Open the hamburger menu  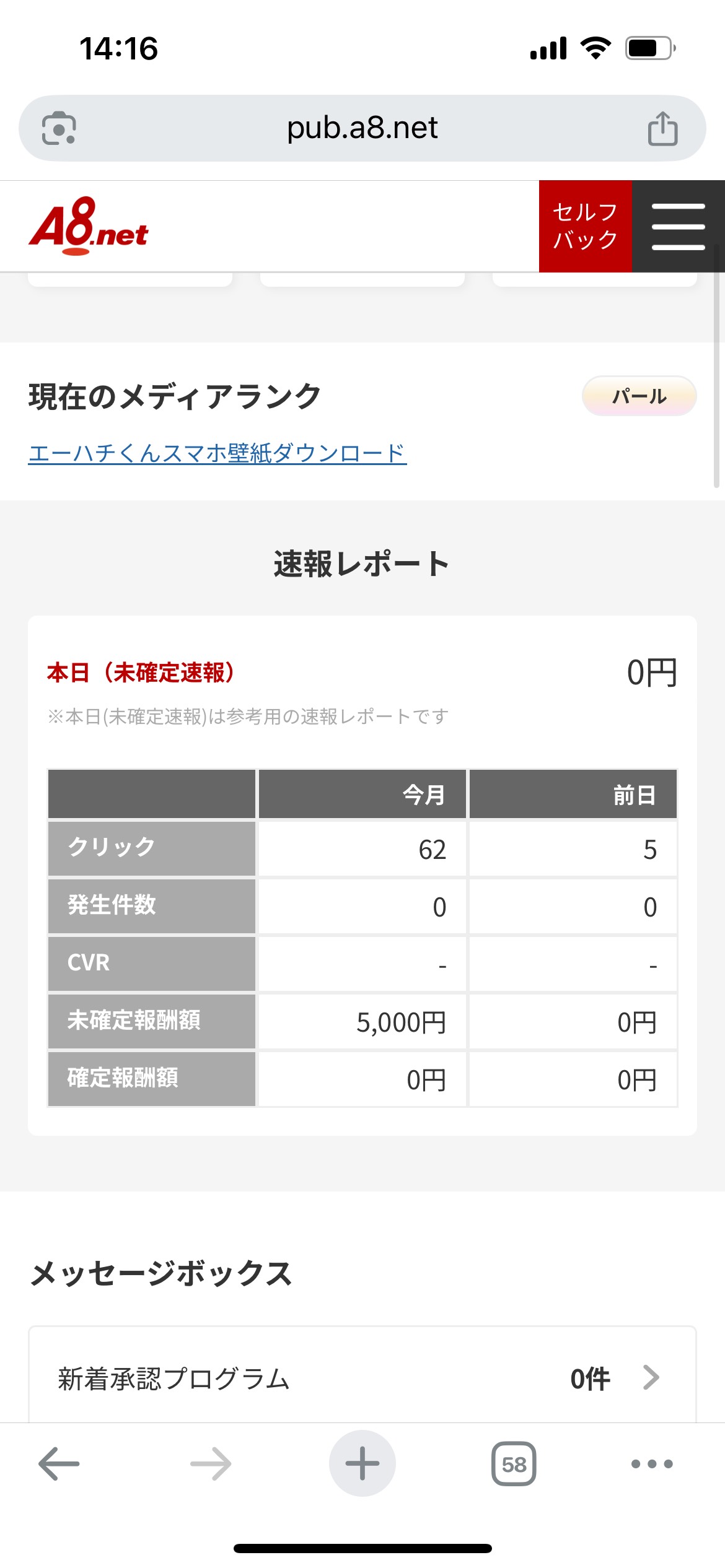(x=678, y=226)
